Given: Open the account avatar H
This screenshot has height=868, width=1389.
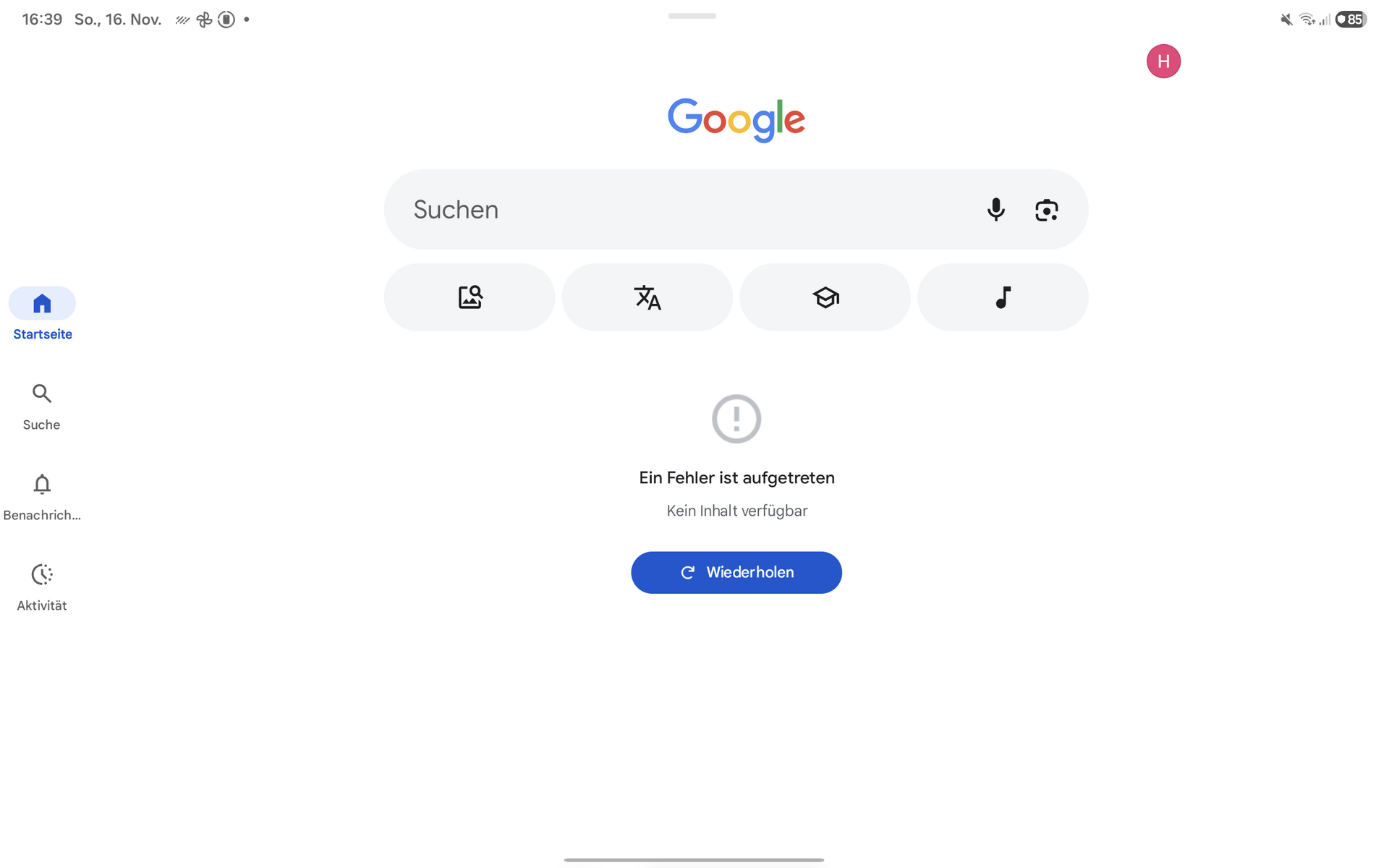Looking at the screenshot, I should pos(1163,61).
